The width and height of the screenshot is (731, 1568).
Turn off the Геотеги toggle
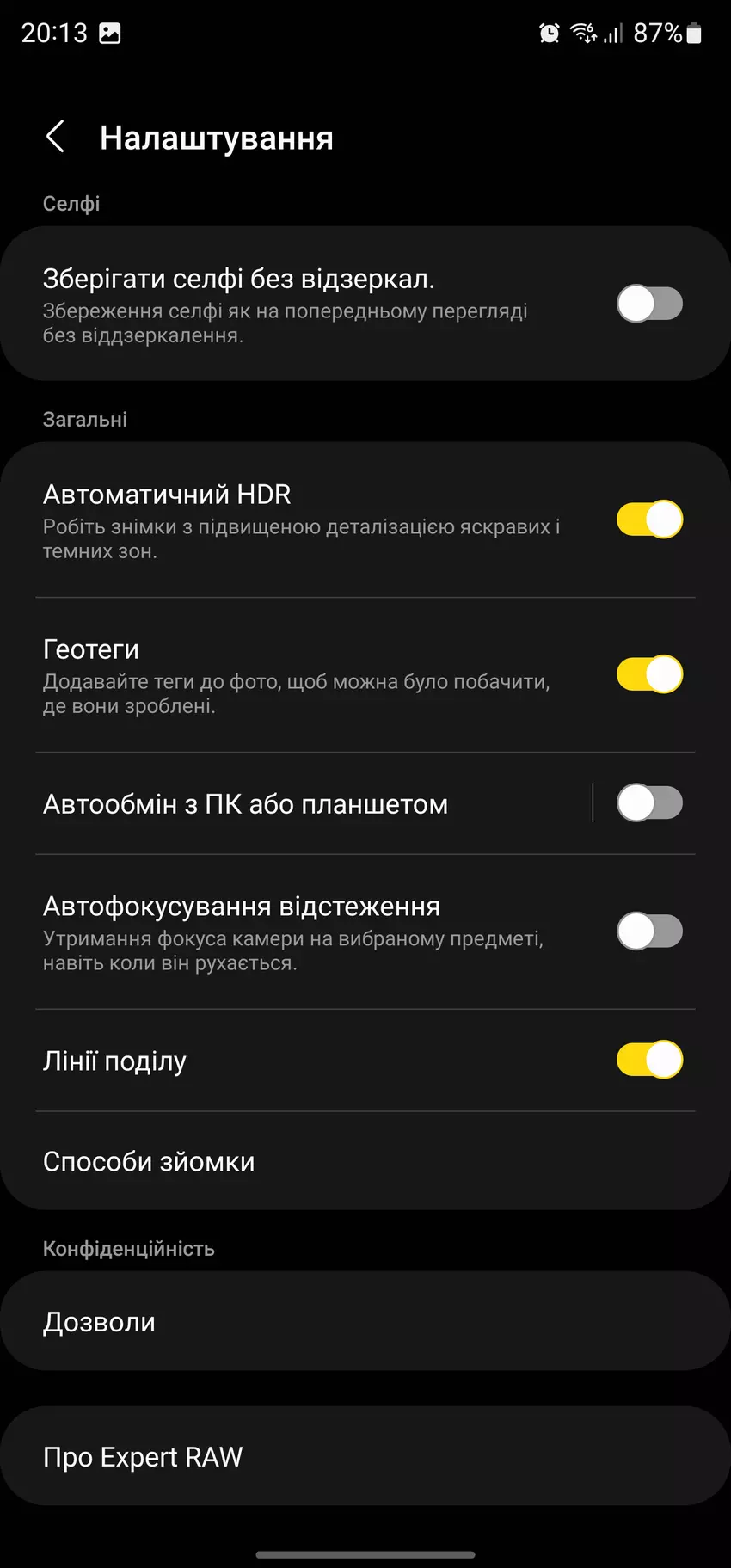[x=649, y=674]
